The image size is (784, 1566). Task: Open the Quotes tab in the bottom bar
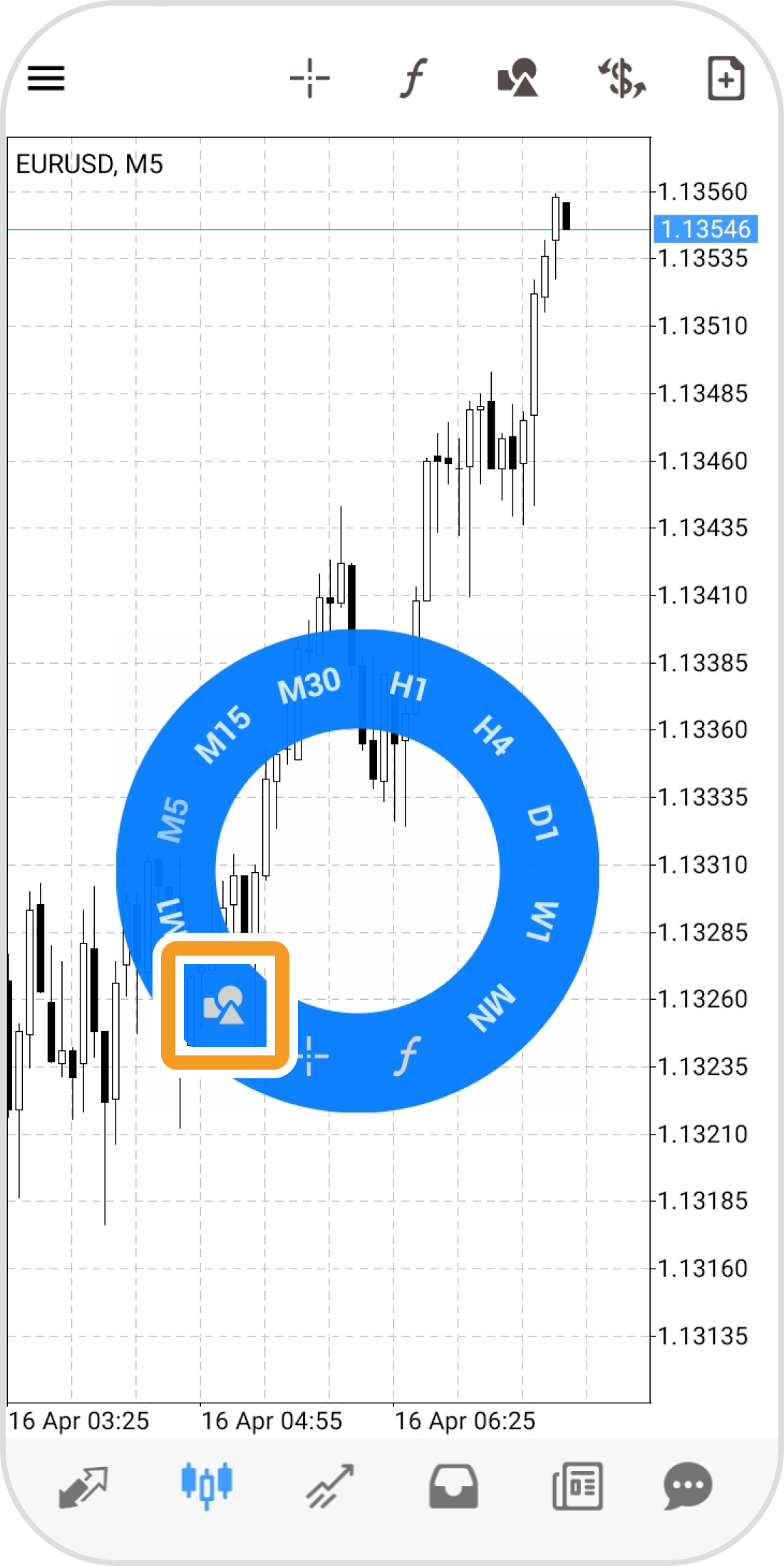click(83, 1486)
